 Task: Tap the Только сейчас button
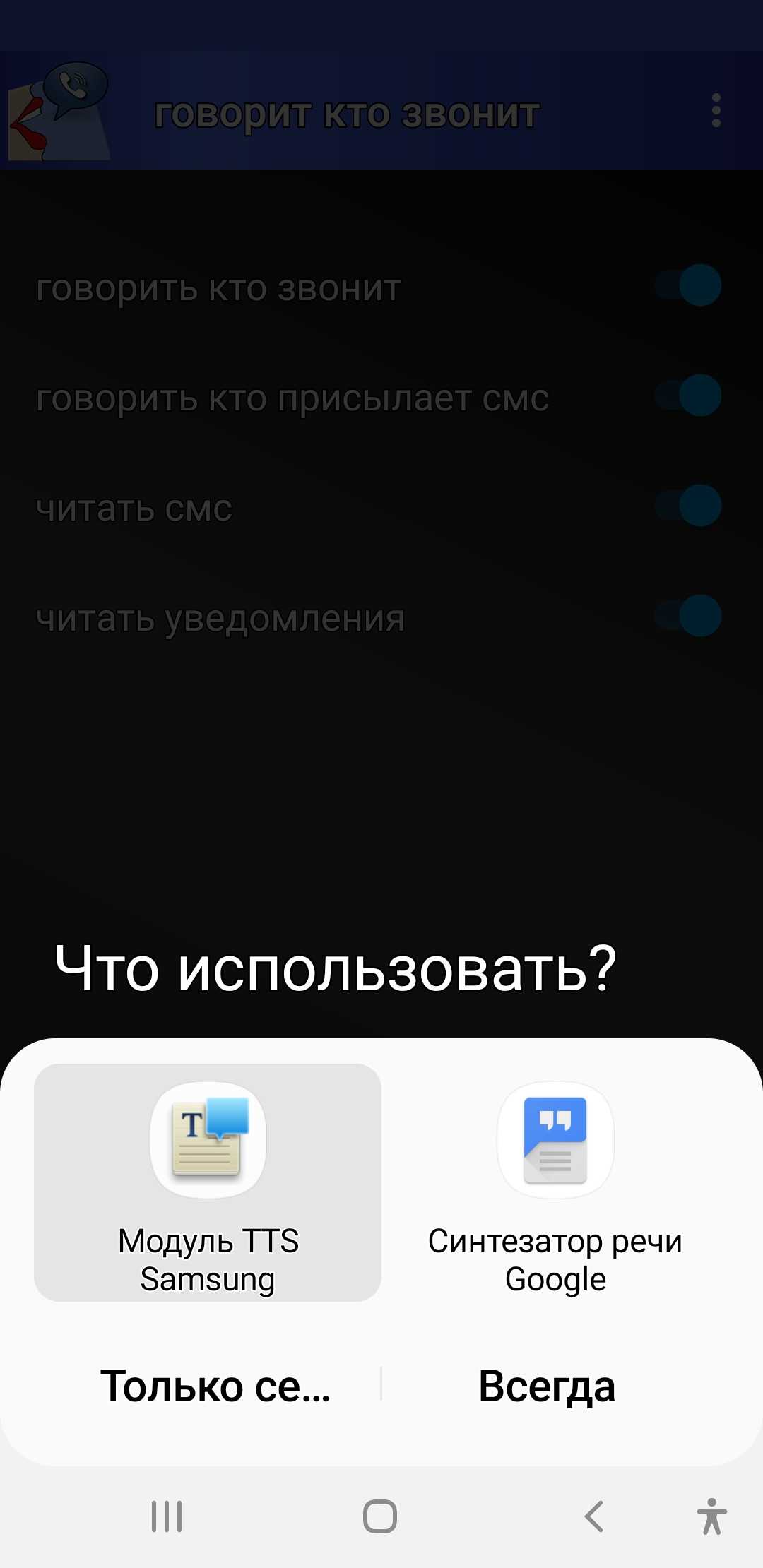pyautogui.click(x=215, y=1386)
